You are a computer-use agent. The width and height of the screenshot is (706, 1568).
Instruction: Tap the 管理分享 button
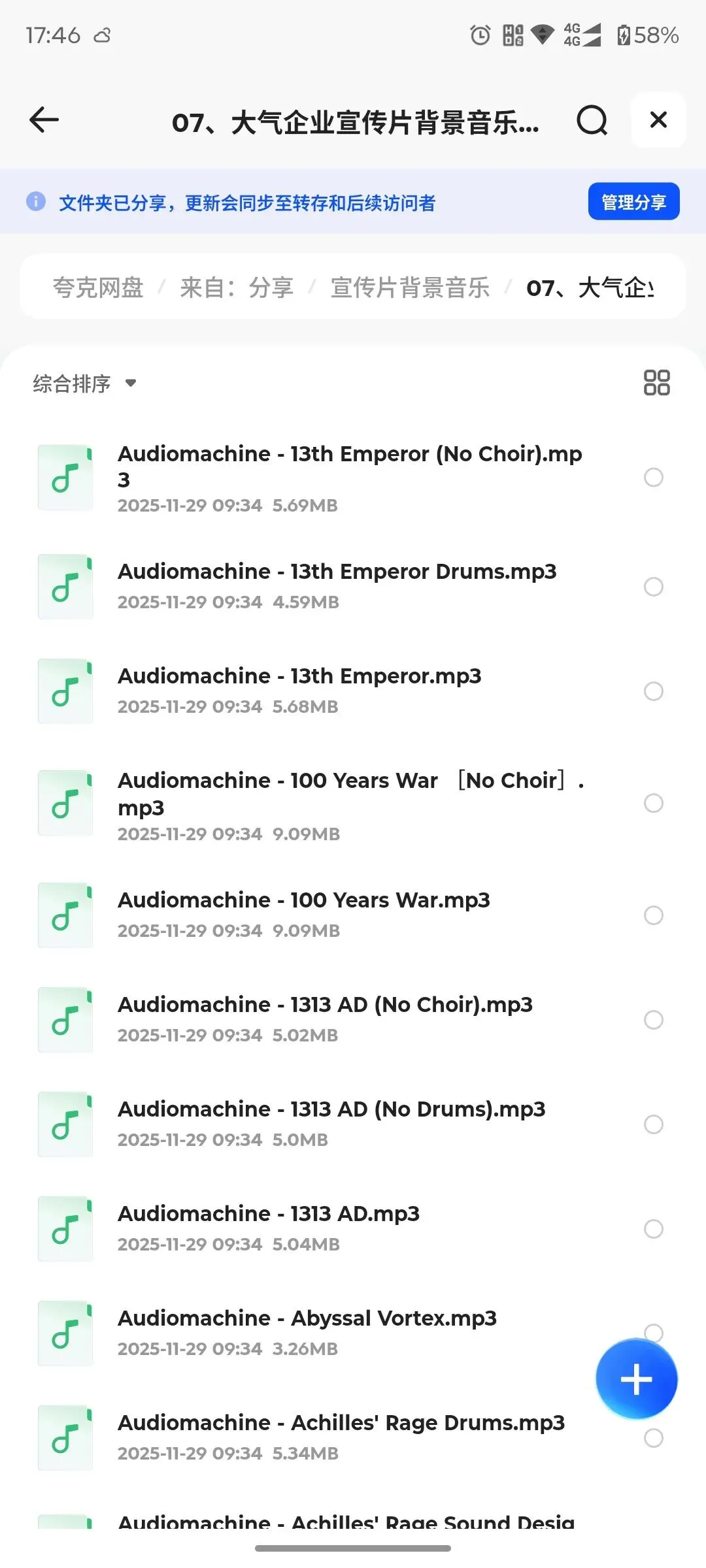[633, 202]
